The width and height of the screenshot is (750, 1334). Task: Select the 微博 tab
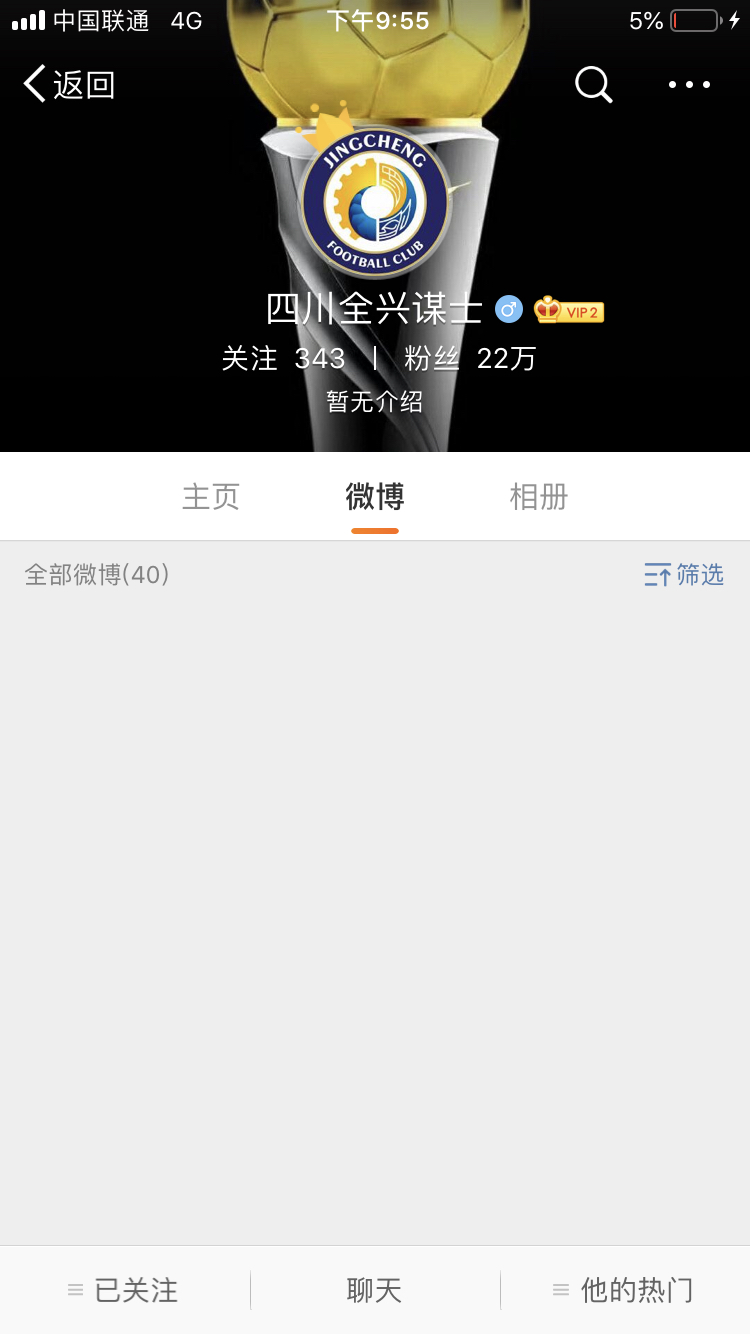375,497
